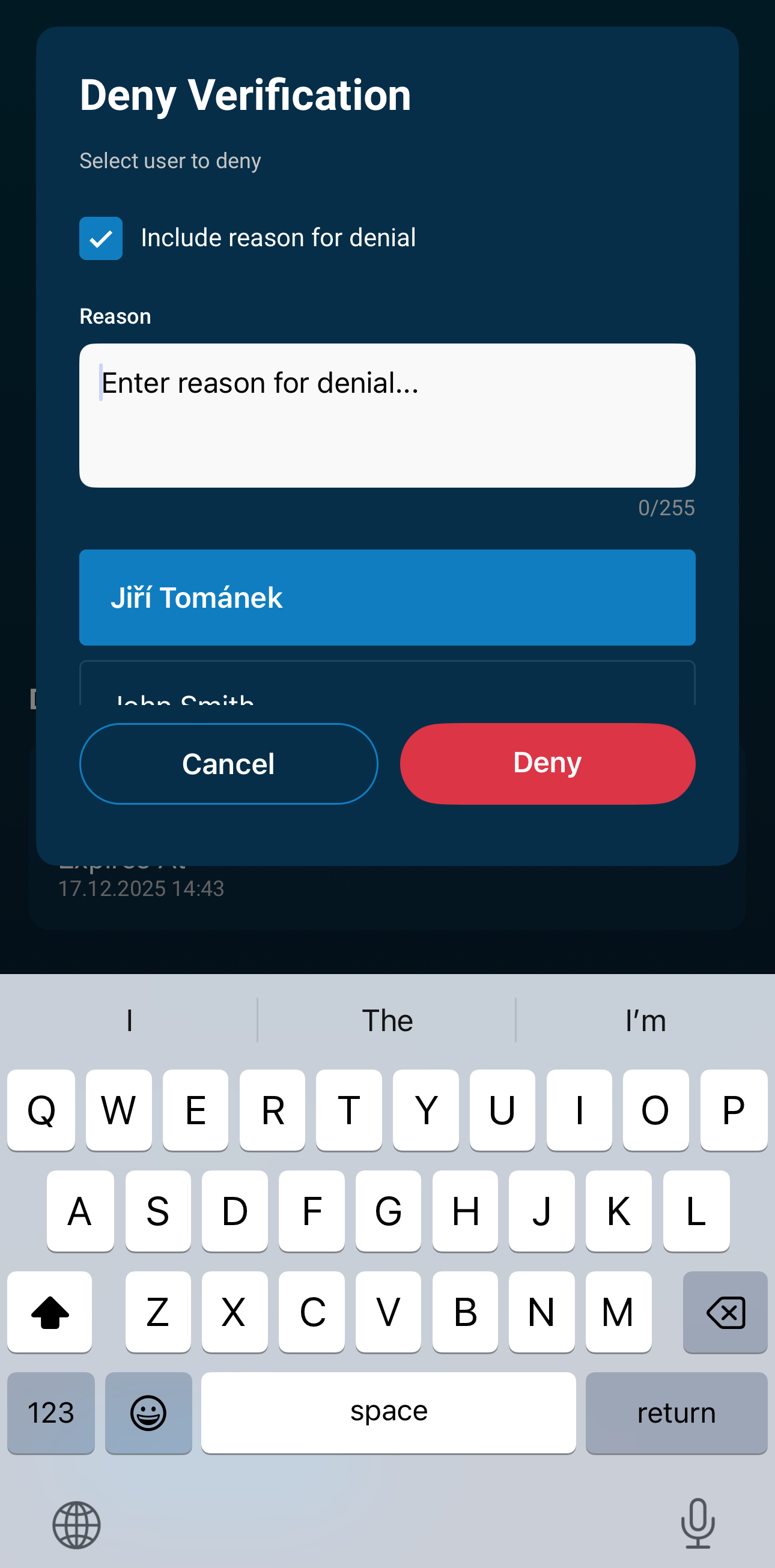Switch to the 123 numeric keyboard
The width and height of the screenshot is (775, 1568).
51,1413
